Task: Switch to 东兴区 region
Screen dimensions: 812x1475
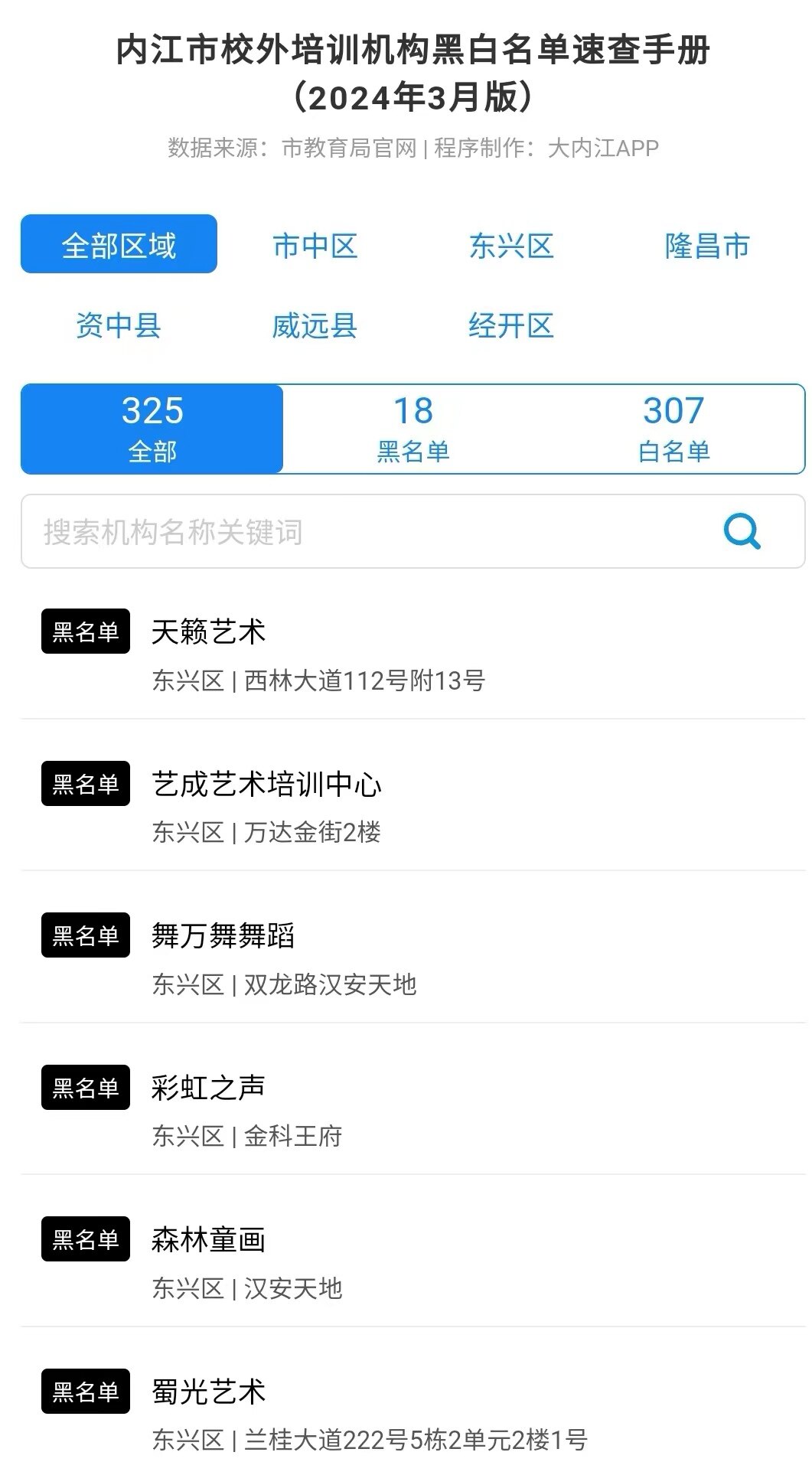Action: [x=510, y=246]
